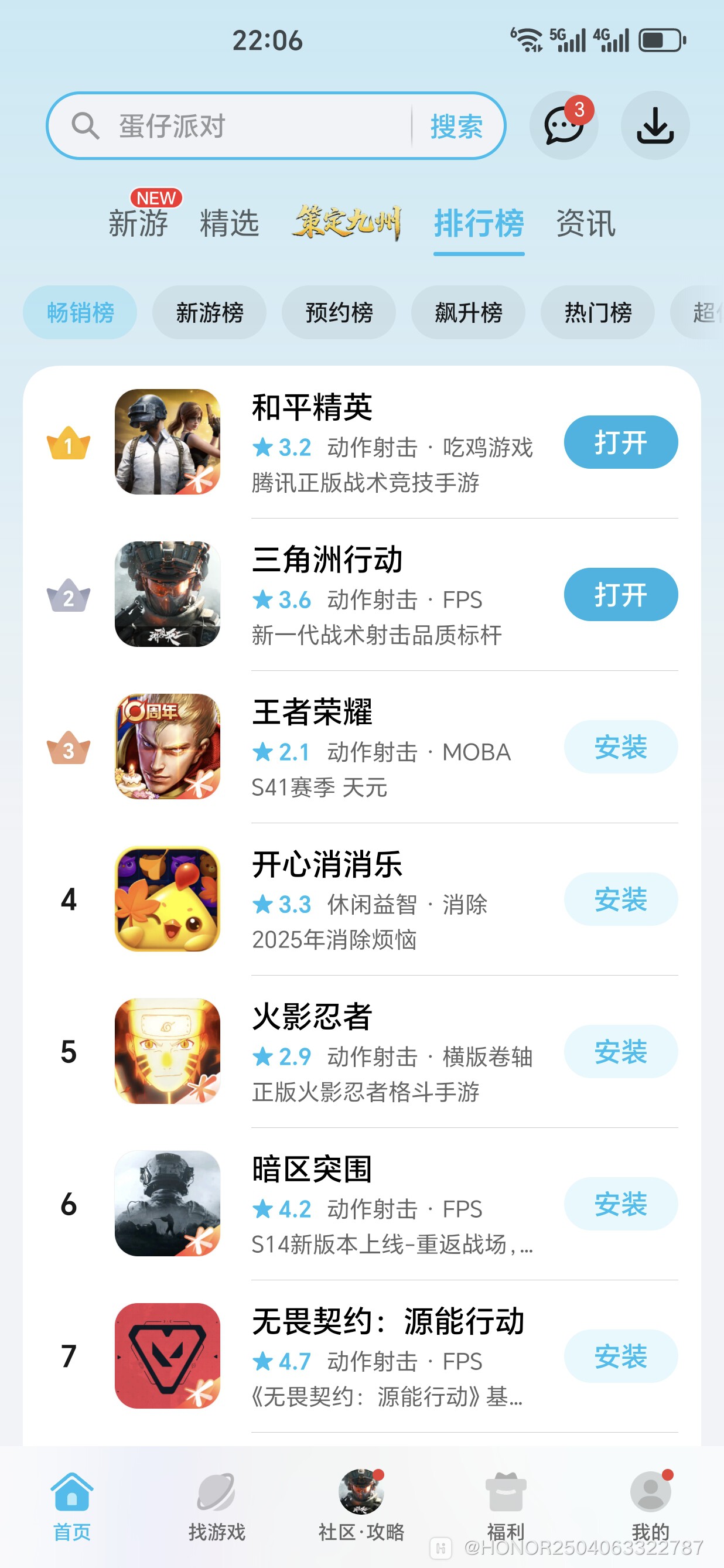724x1568 pixels.
Task: Tap 打开 to launch 和平精英
Action: 620,442
